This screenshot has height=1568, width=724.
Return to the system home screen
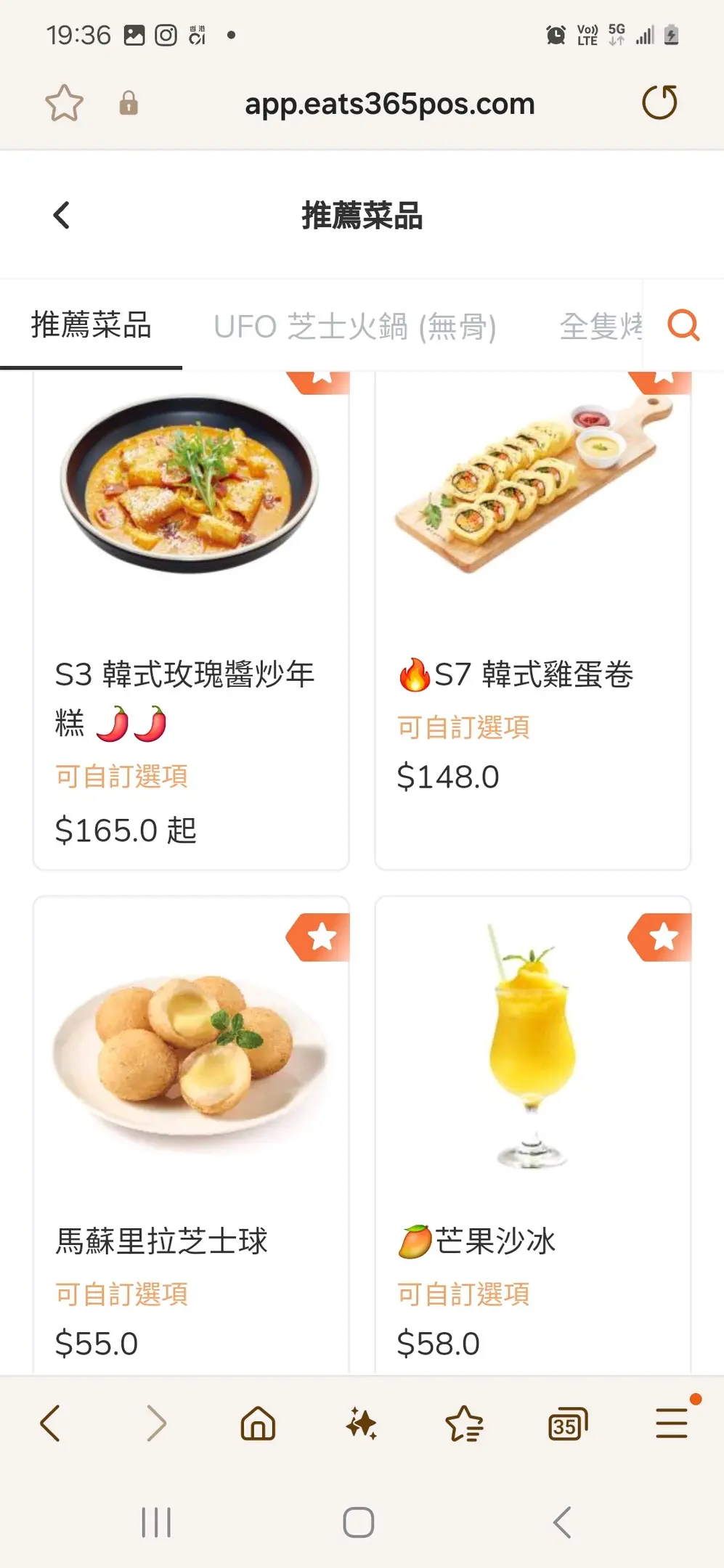pyautogui.click(x=359, y=1522)
